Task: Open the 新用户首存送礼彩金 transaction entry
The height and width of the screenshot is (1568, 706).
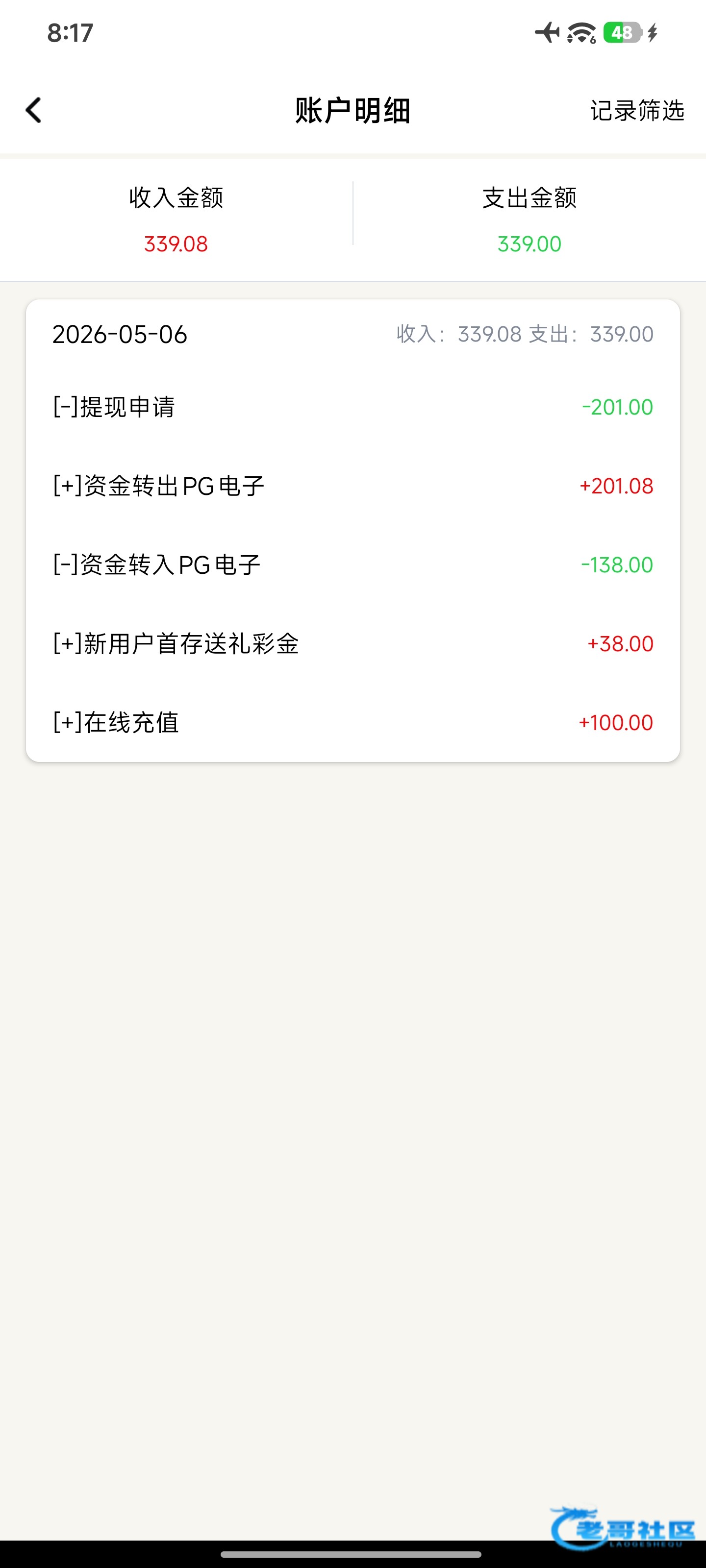Action: click(353, 643)
